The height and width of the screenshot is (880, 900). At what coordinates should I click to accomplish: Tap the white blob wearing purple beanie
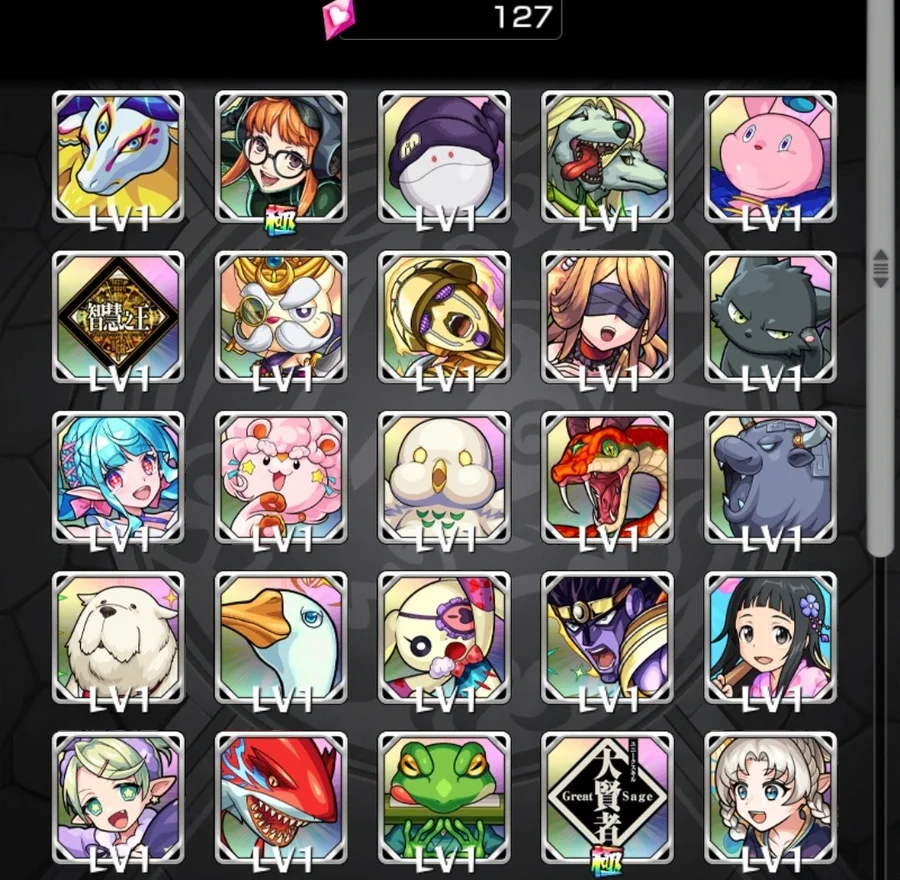coord(444,157)
